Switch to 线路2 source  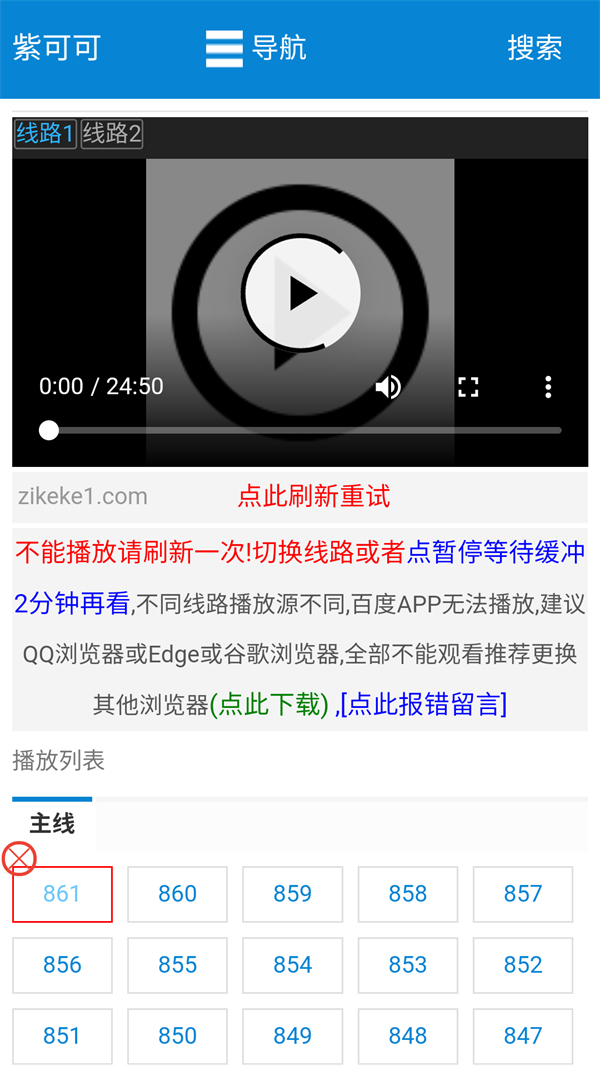click(x=112, y=134)
